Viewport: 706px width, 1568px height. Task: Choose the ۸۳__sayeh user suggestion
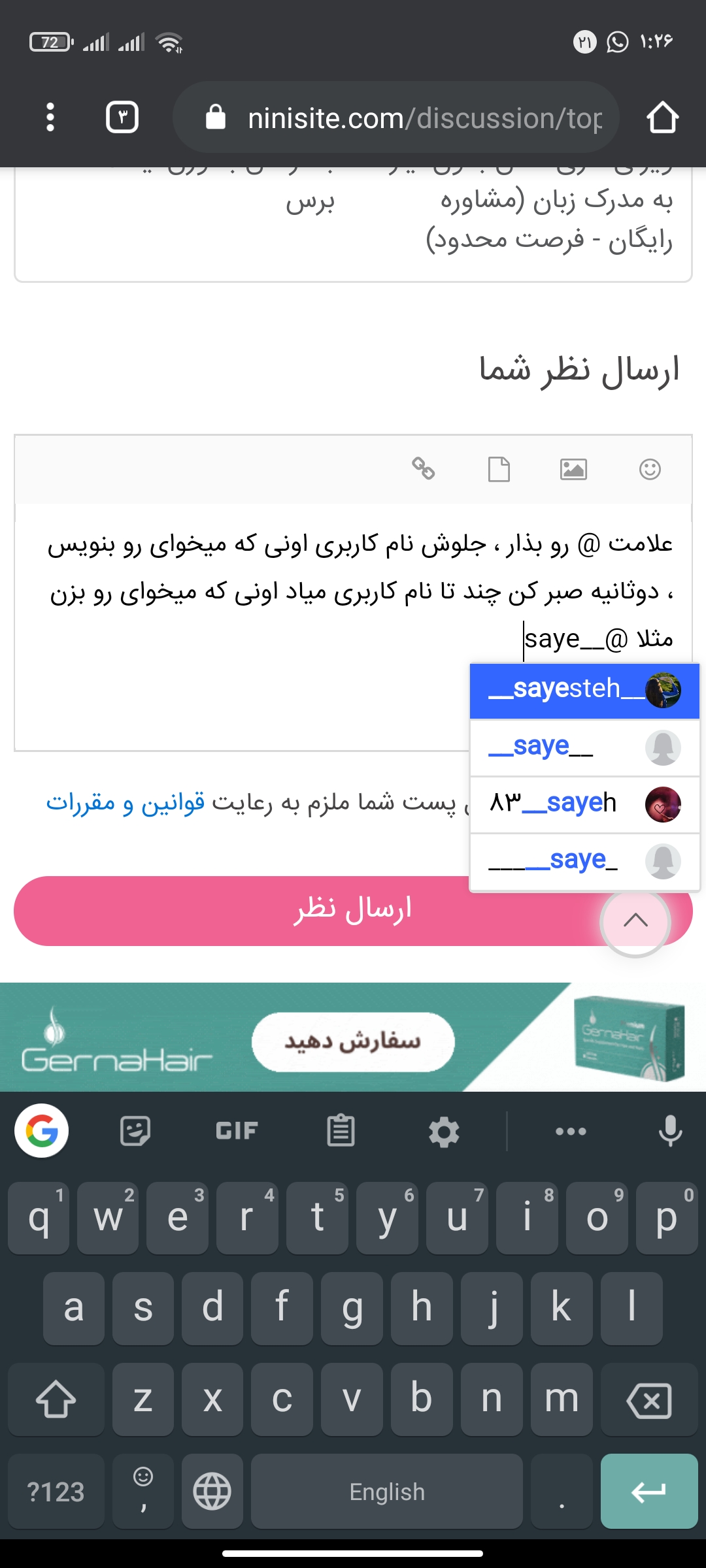[x=584, y=804]
